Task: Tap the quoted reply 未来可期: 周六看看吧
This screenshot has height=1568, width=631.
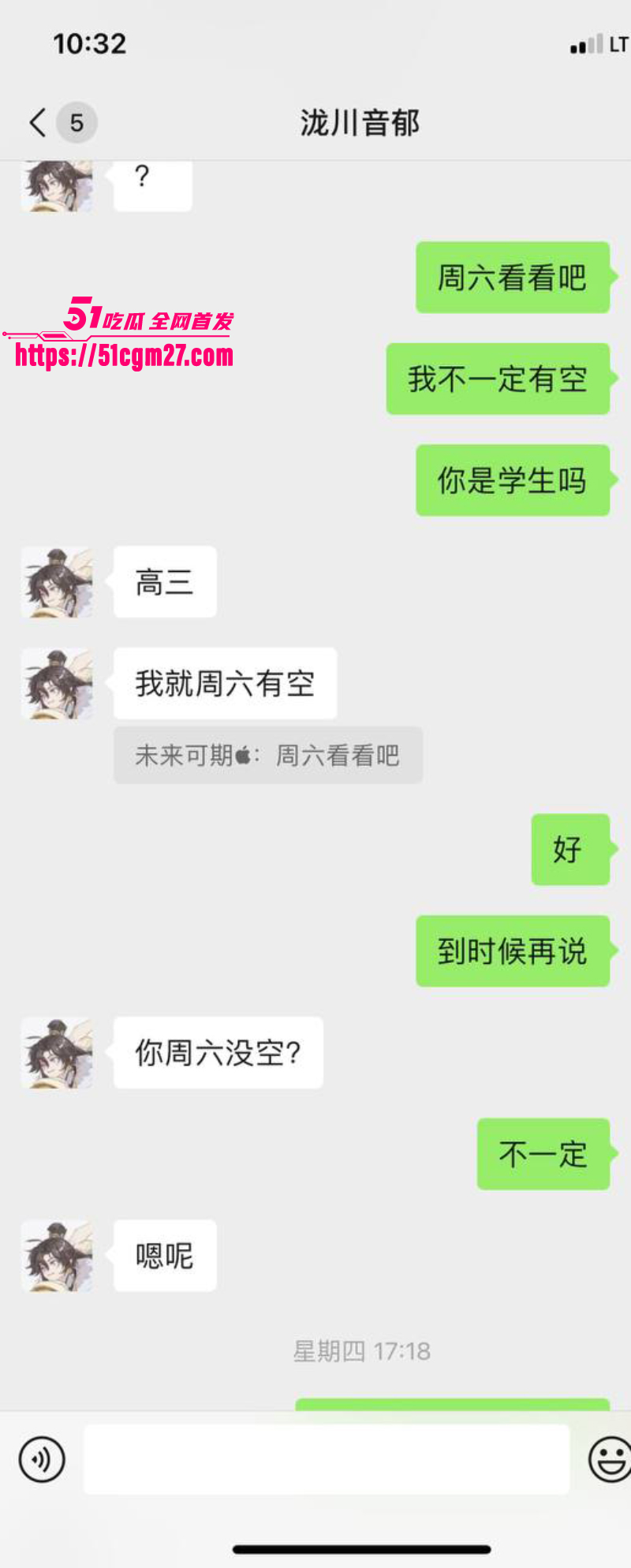Action: coord(268,755)
